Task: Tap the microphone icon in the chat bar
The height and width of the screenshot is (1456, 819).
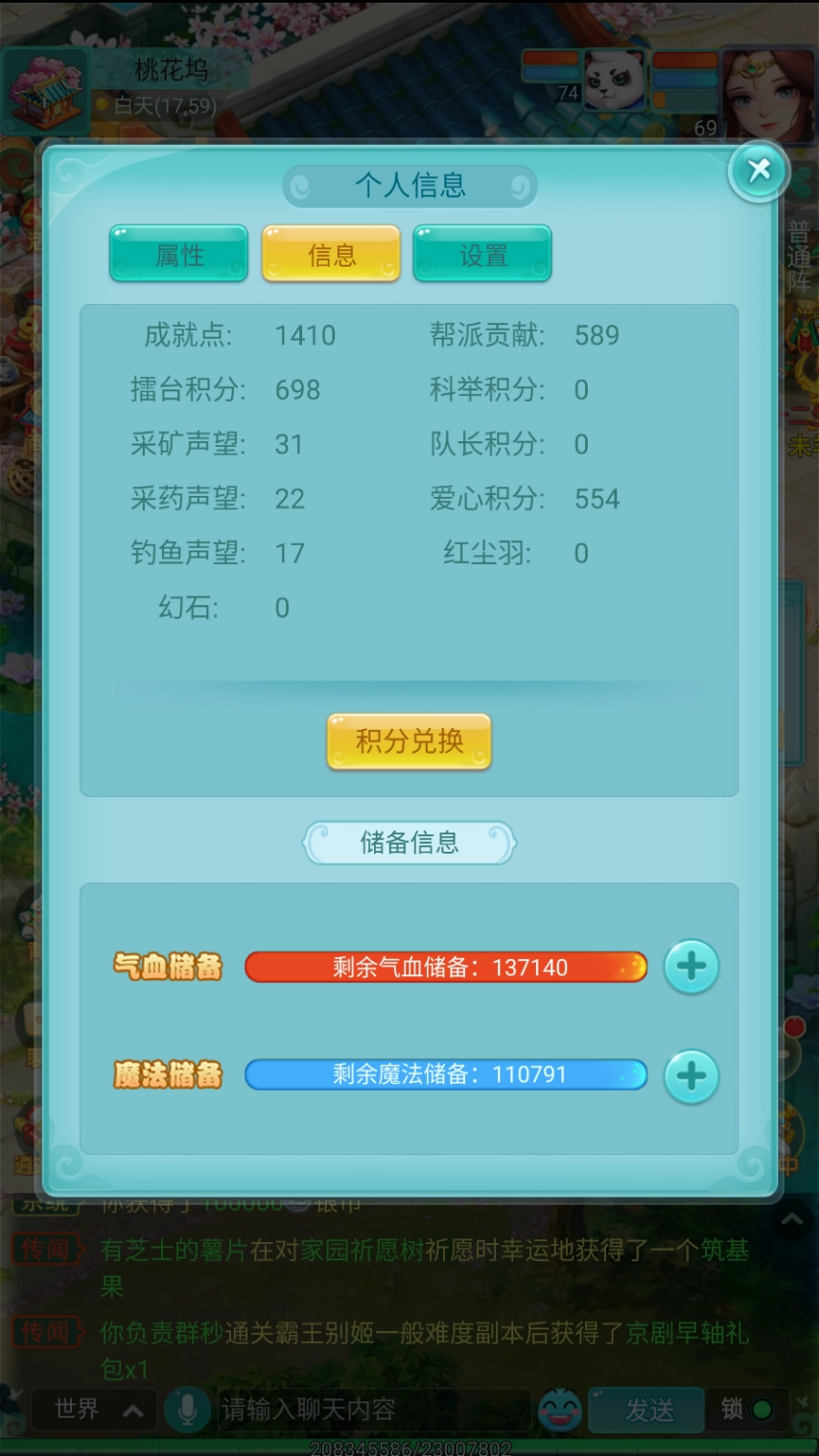Action: tap(188, 1410)
